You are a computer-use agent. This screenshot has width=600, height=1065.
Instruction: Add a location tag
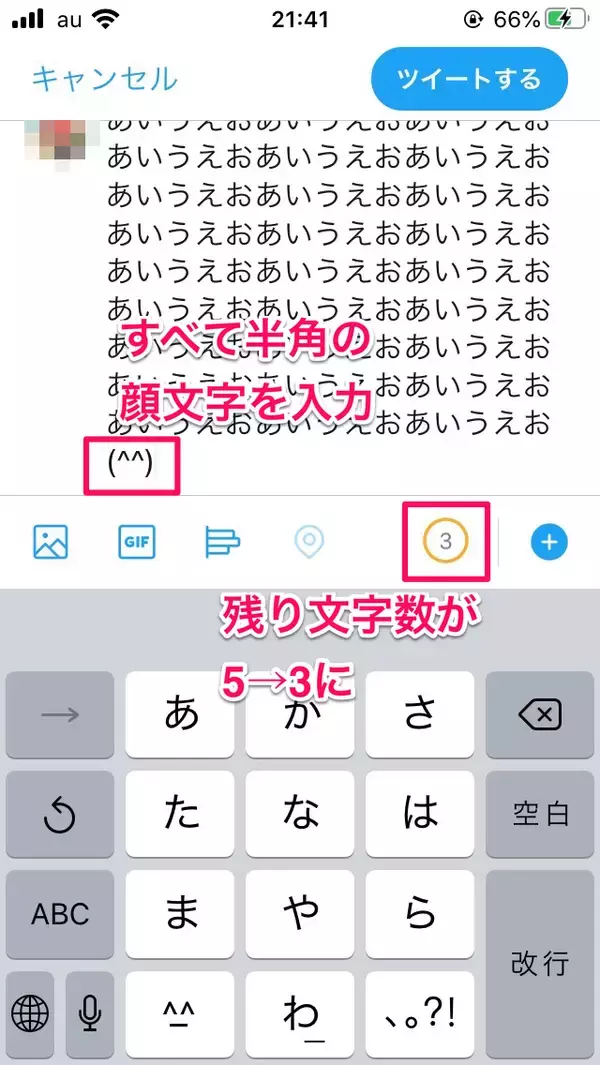[309, 542]
